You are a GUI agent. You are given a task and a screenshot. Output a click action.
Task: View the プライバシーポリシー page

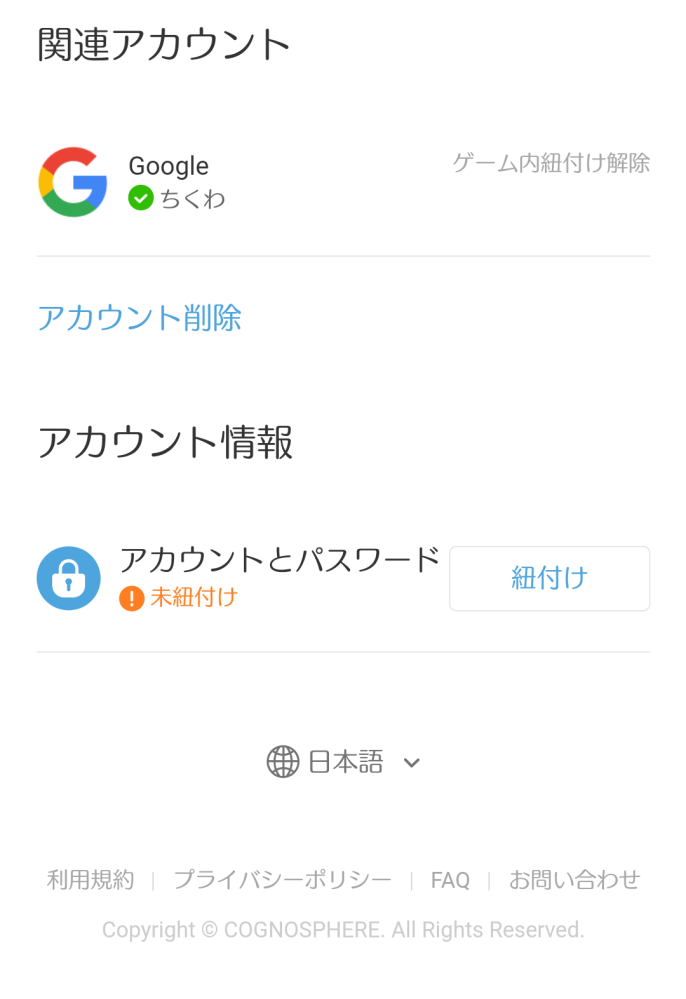point(282,879)
